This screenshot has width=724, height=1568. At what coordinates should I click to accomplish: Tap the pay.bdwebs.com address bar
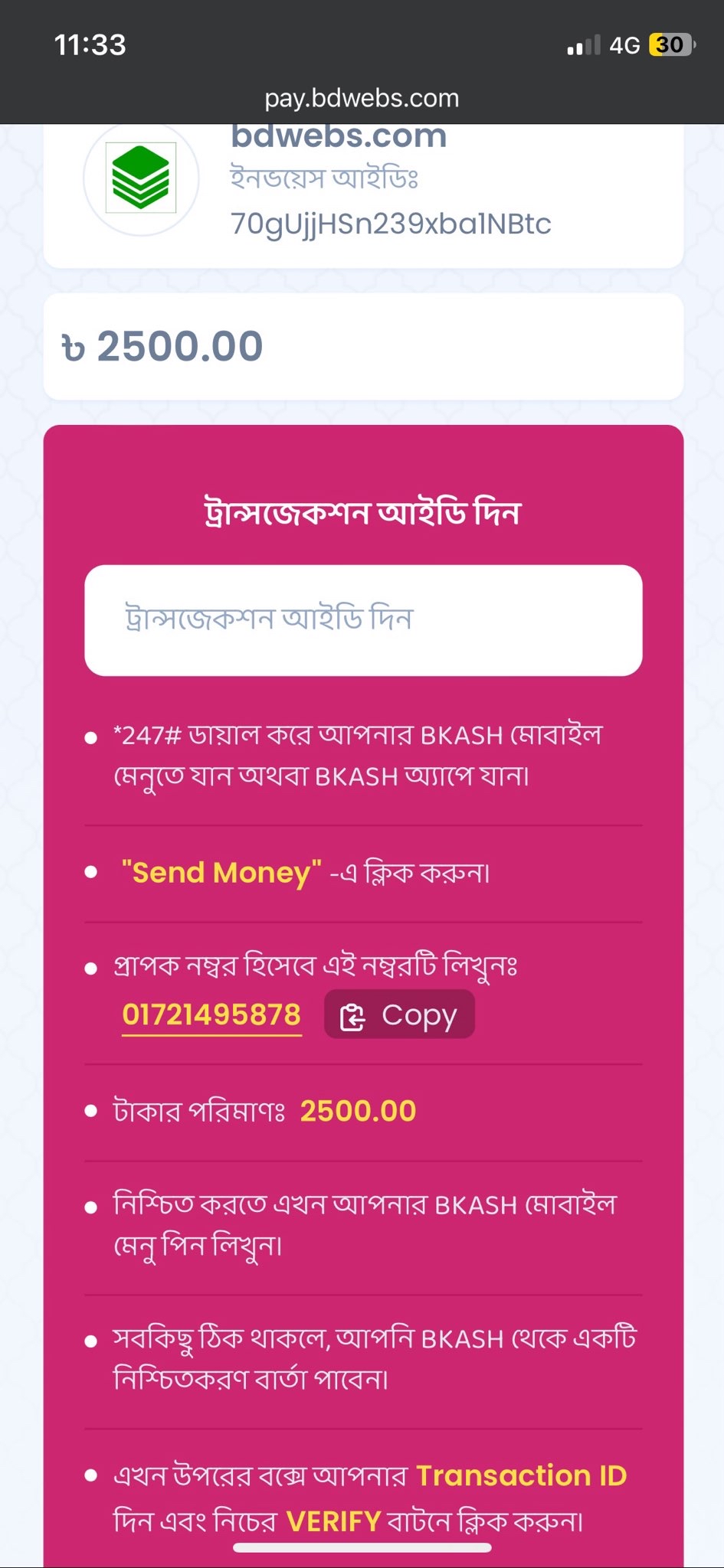[362, 98]
